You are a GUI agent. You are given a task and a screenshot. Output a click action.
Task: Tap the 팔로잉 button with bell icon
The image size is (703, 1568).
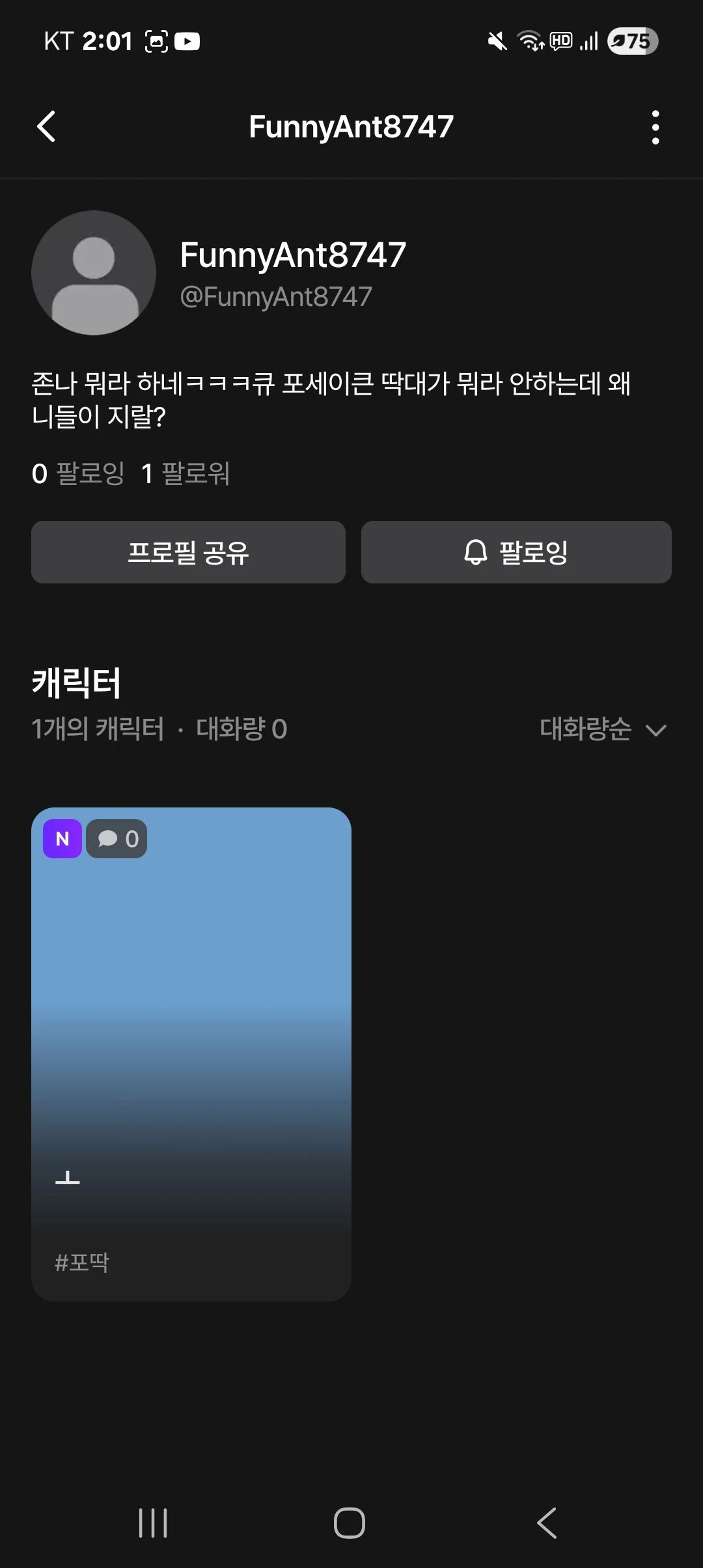[516, 552]
